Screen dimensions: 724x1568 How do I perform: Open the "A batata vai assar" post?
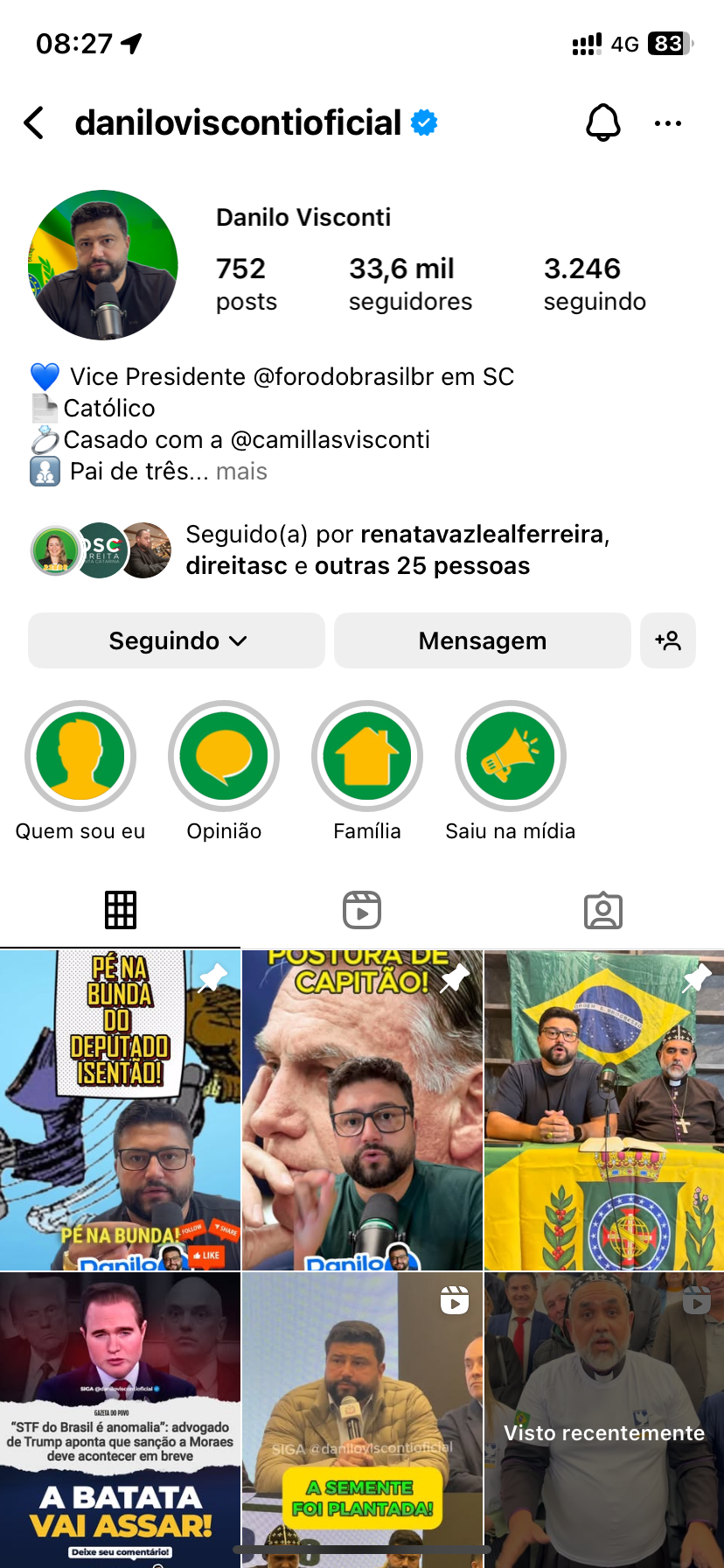point(120,1417)
